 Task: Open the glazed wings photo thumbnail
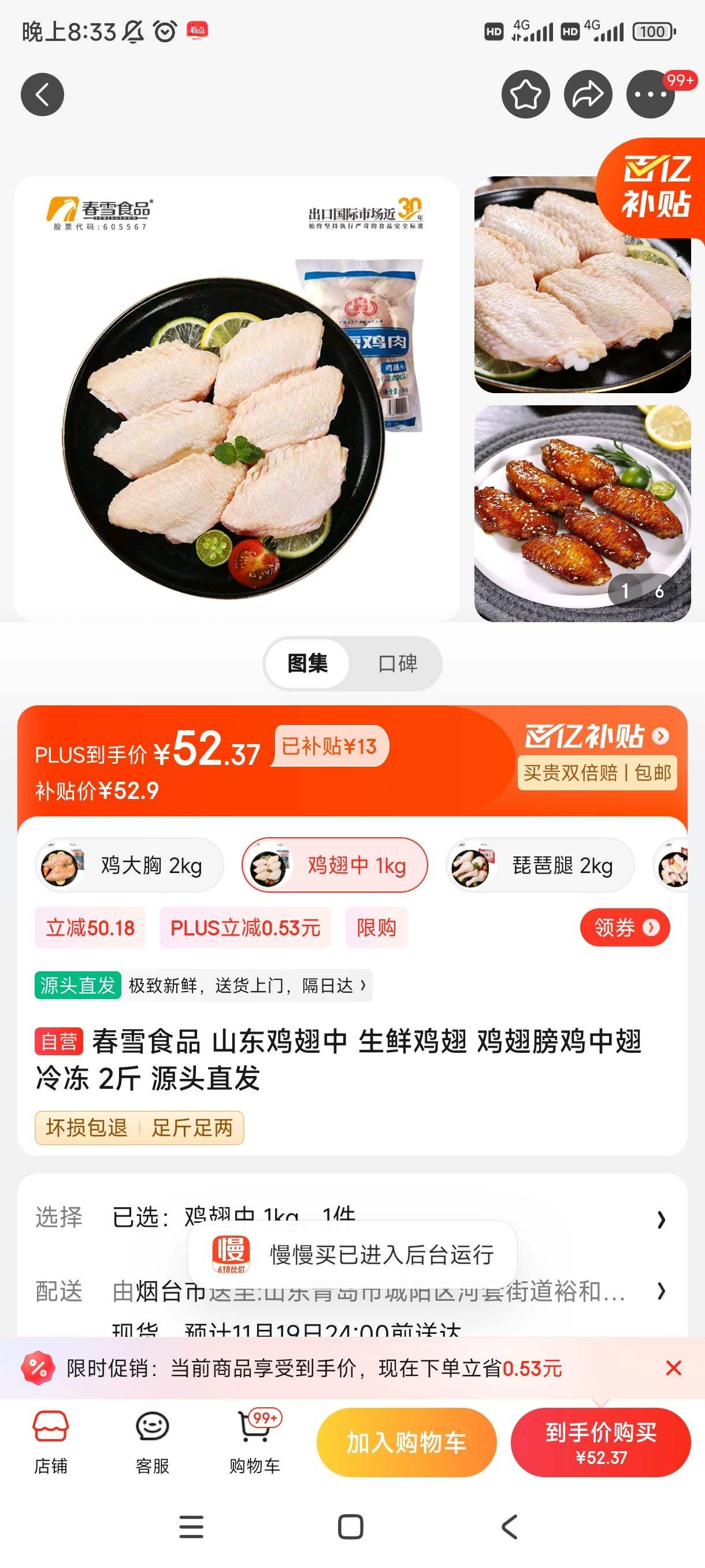[582, 512]
